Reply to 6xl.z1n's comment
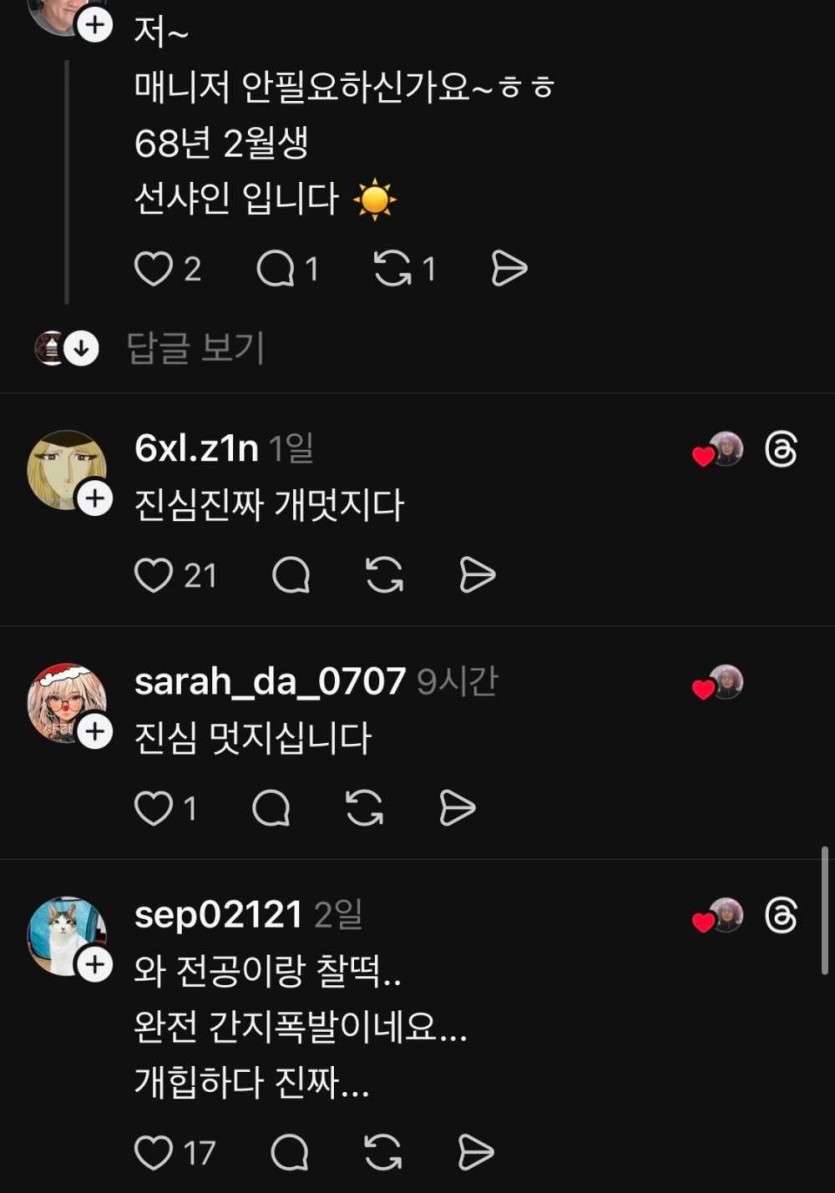The width and height of the screenshot is (835, 1193). (291, 576)
